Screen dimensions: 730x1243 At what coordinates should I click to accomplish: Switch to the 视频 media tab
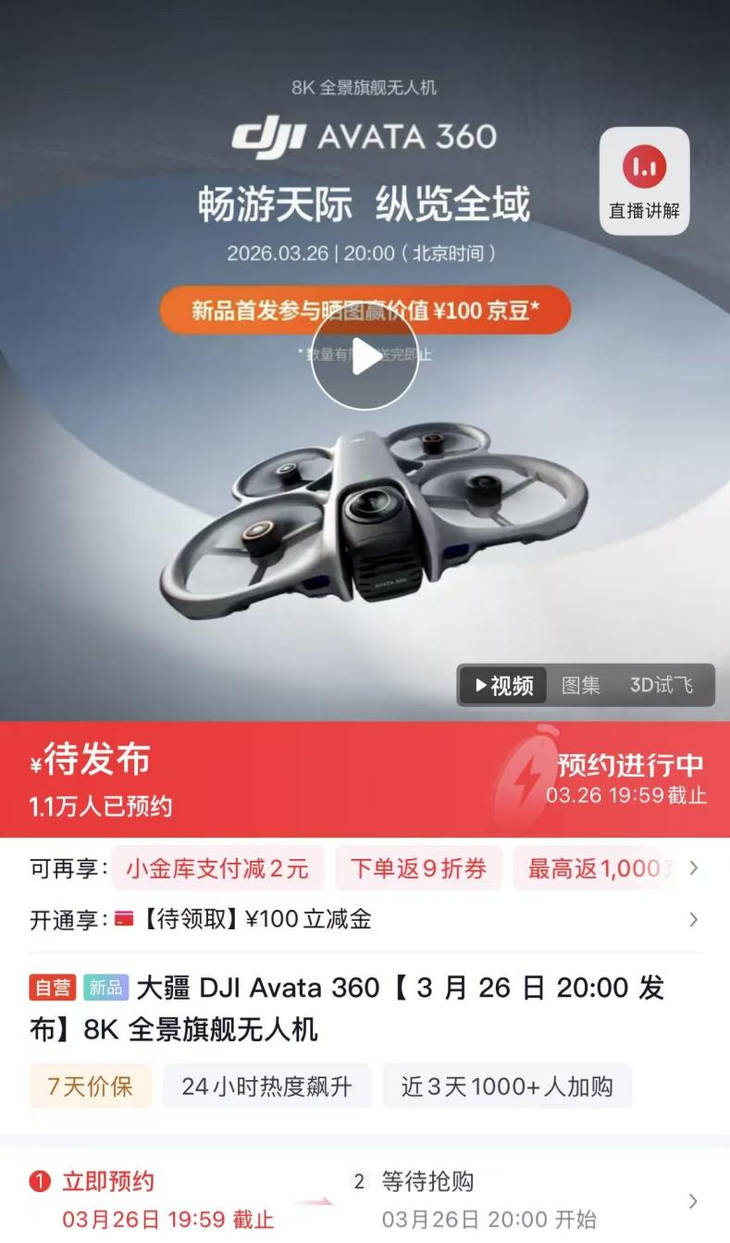coord(503,685)
